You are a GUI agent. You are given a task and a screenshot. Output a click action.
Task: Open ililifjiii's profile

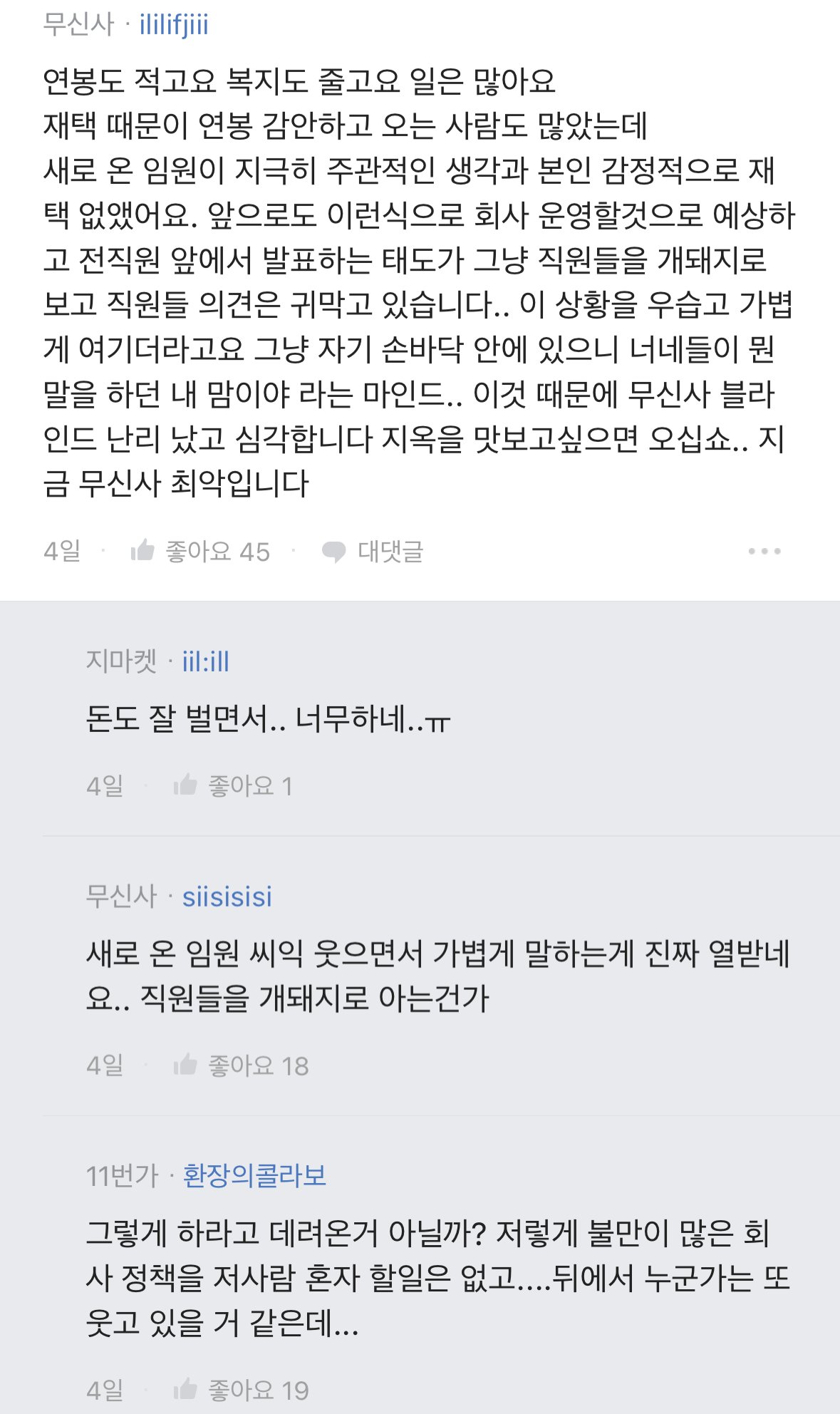[x=174, y=24]
